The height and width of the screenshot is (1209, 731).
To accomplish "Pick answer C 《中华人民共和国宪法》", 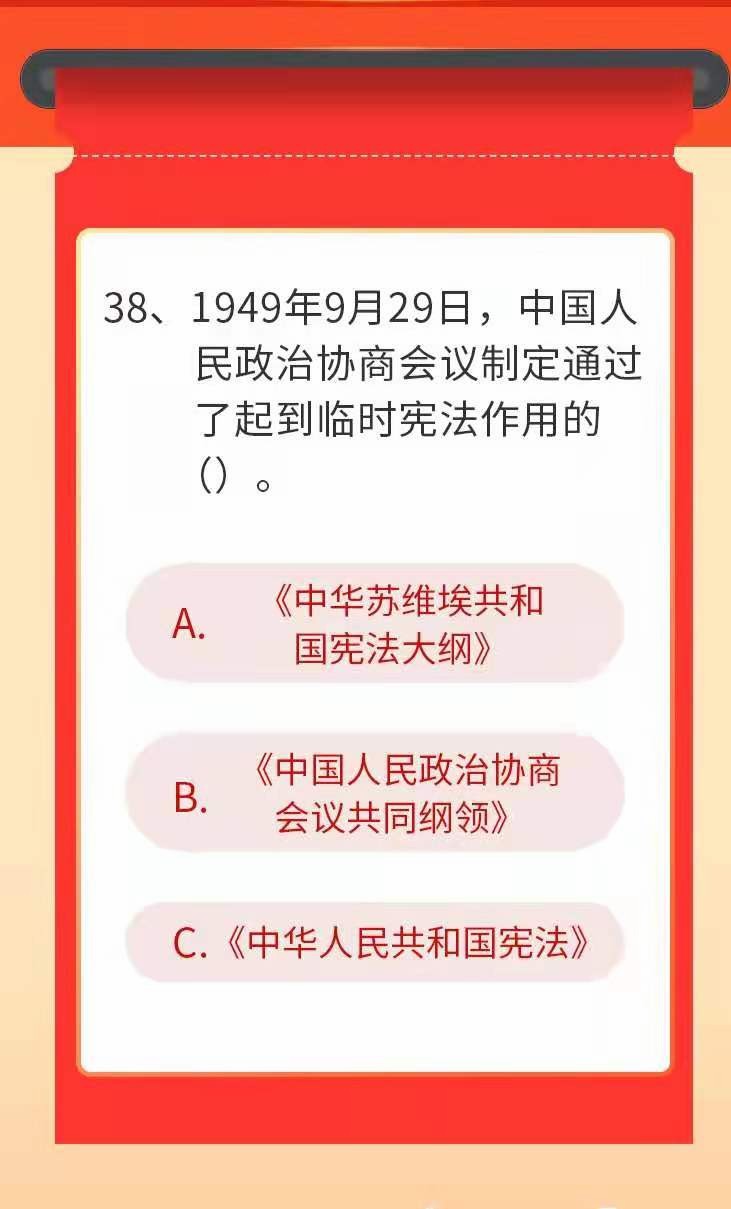I will tap(375, 943).
